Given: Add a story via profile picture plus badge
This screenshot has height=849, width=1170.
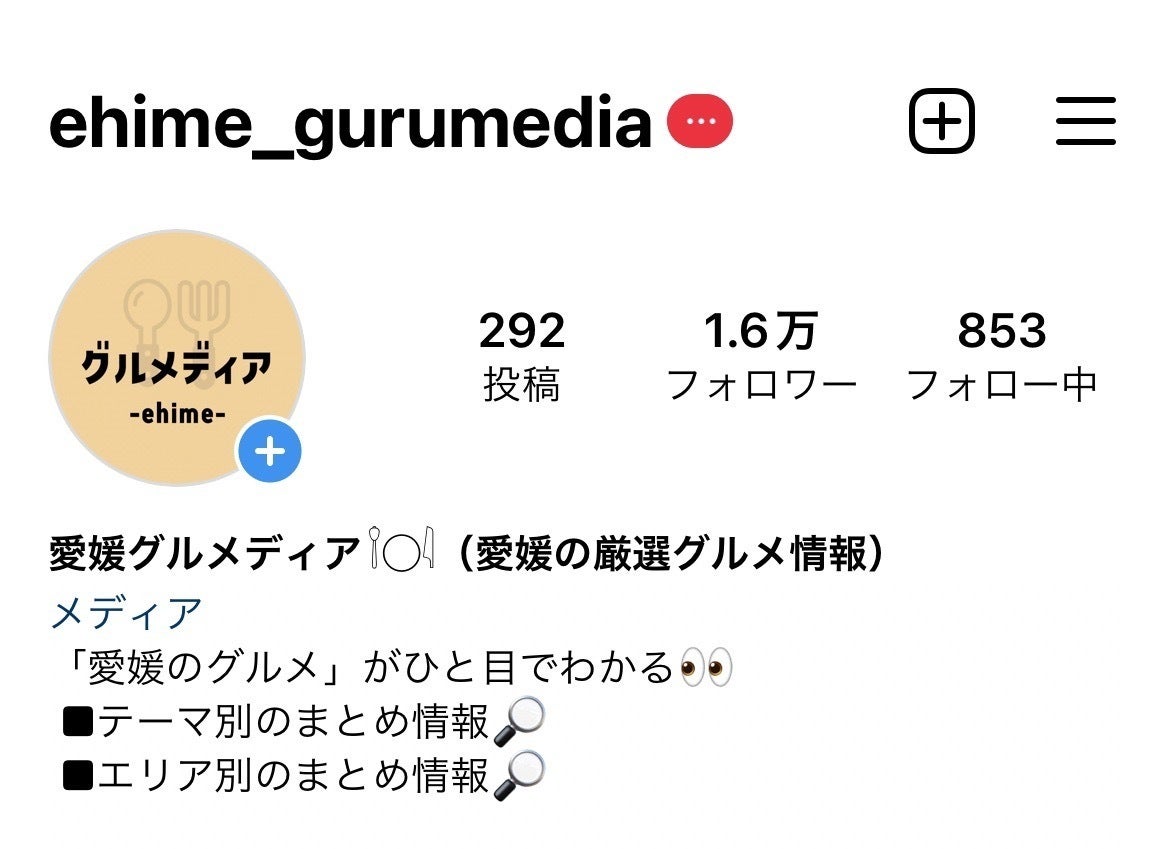Looking at the screenshot, I should pos(269,452).
